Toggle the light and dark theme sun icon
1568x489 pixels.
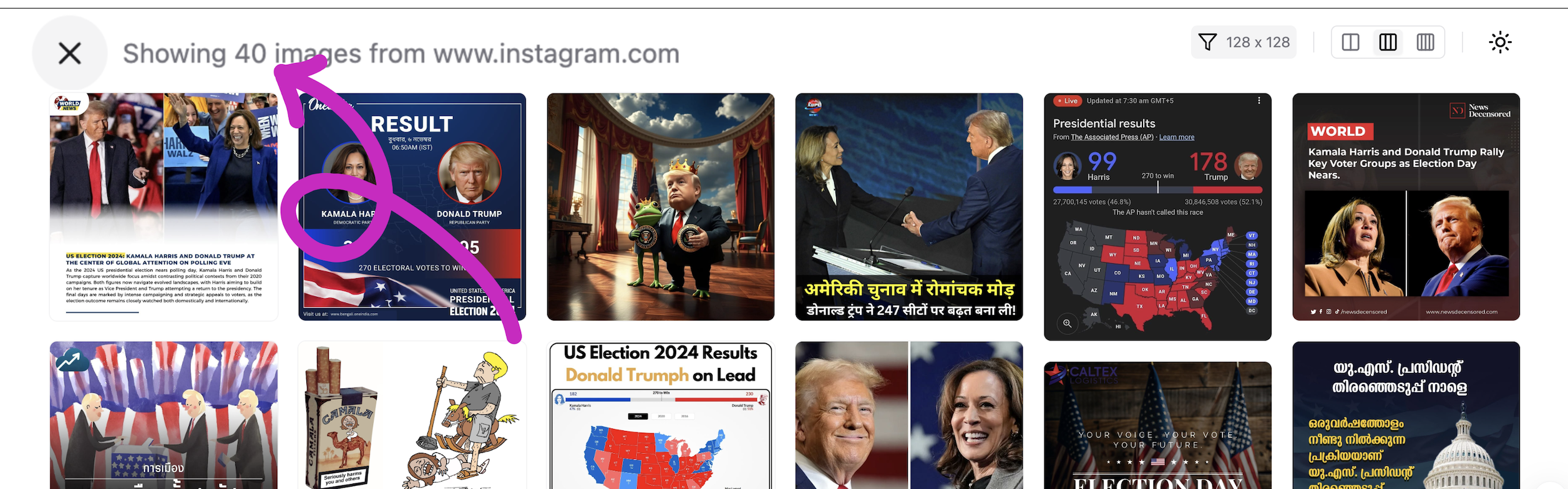point(1500,42)
